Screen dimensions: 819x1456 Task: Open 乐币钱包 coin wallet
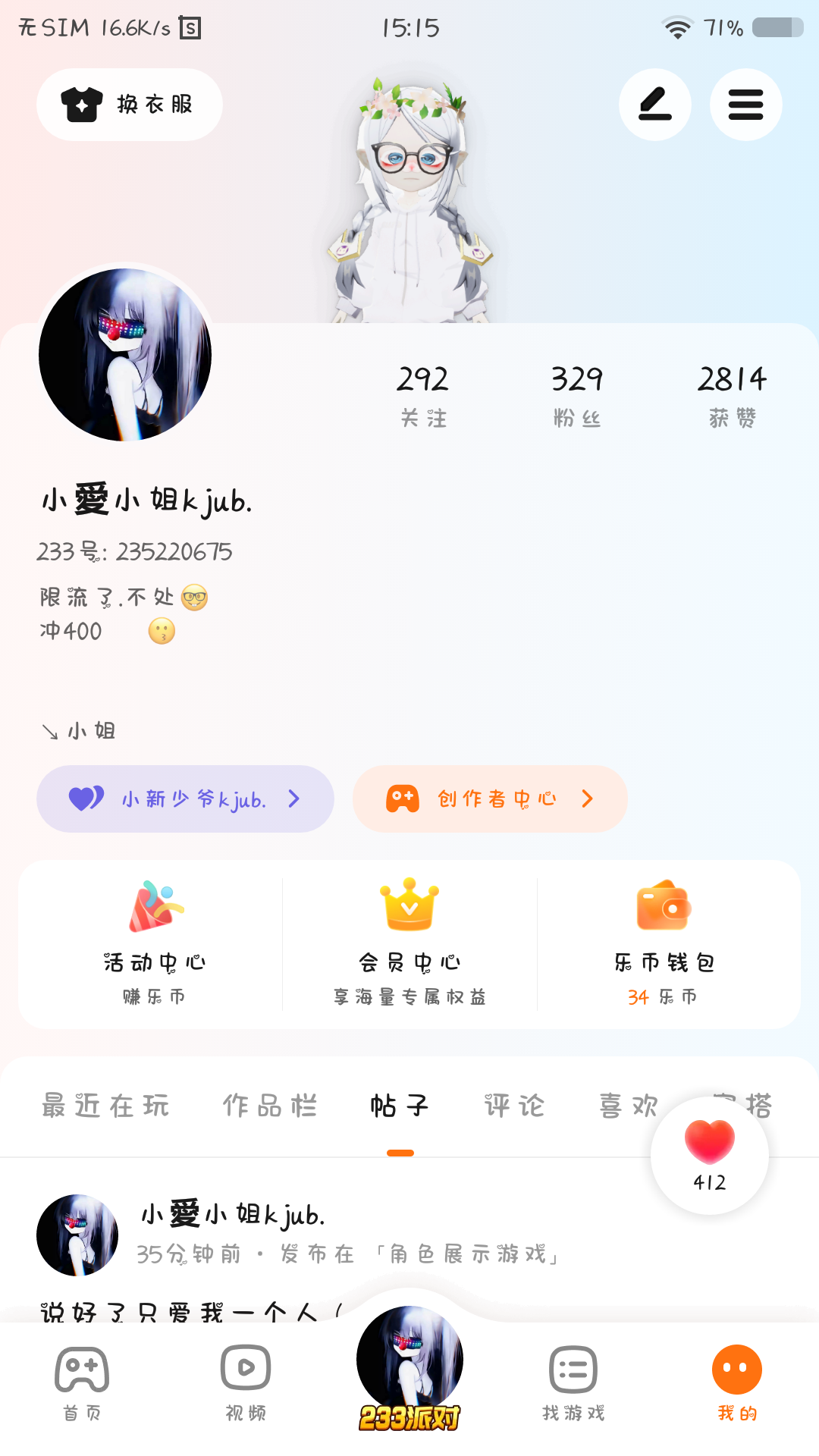click(x=664, y=944)
